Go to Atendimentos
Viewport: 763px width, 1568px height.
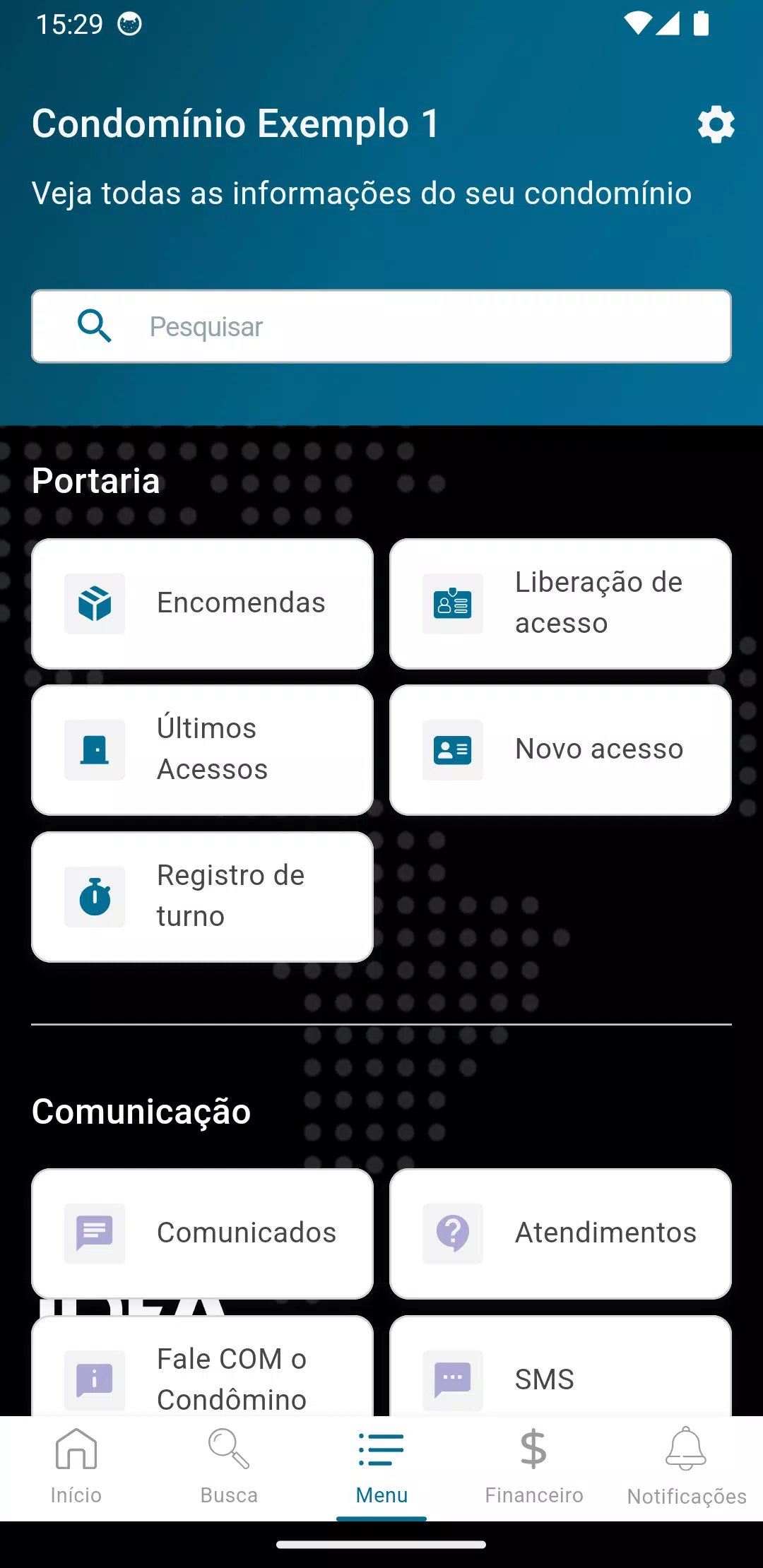point(560,1234)
